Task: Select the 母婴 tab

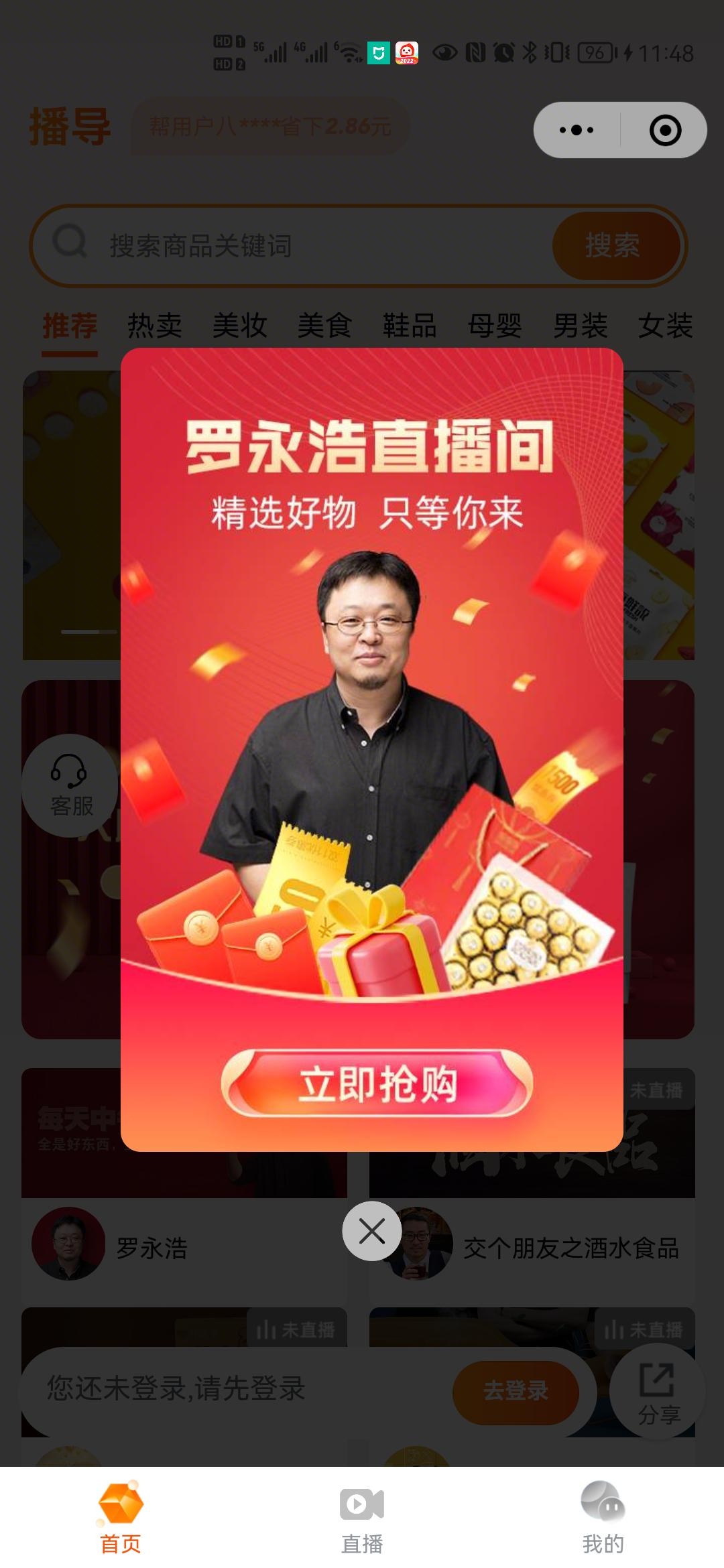Action: point(495,326)
